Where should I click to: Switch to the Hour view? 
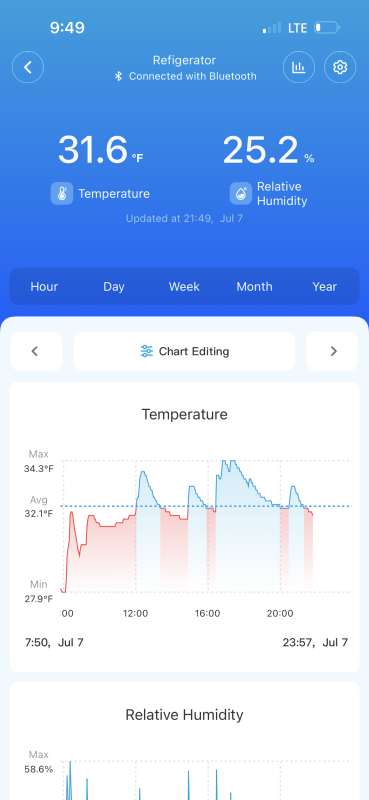pos(44,287)
